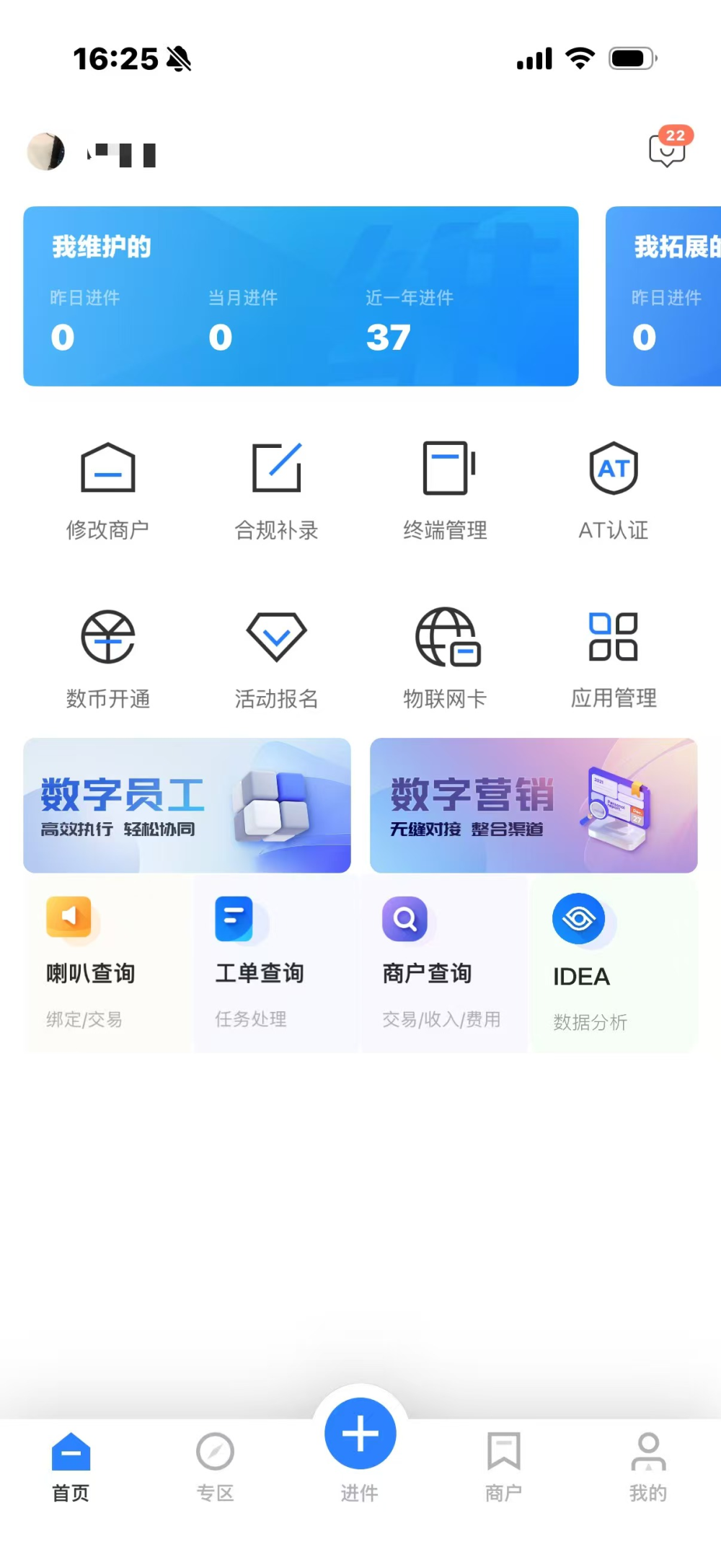Open the 数字员工 banner
The image size is (721, 1568).
coord(187,806)
